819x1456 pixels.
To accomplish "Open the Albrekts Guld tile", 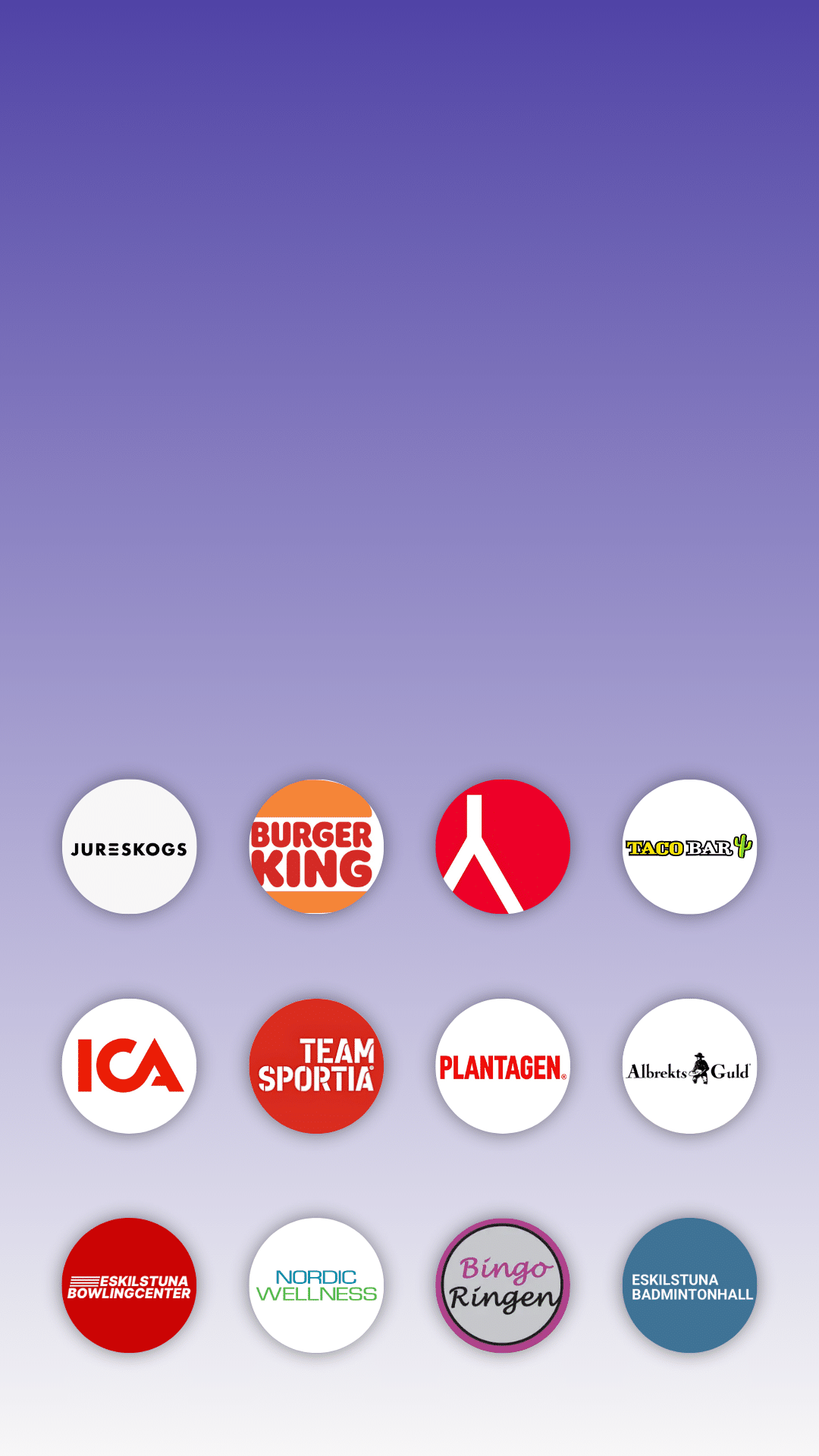I will [x=689, y=1066].
